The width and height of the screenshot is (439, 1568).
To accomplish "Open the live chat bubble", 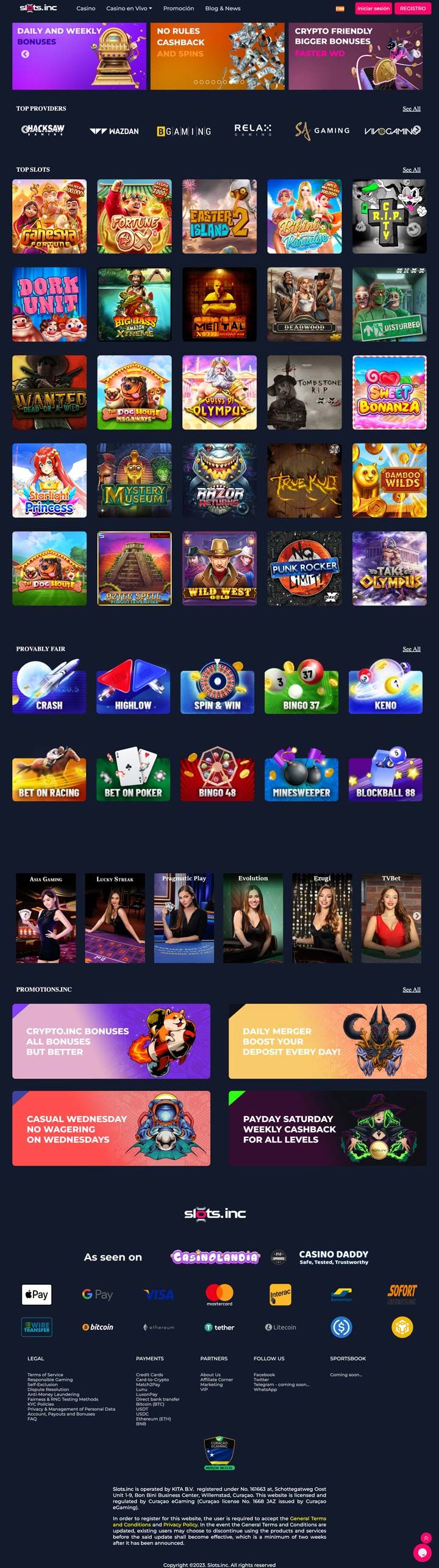I will [x=422, y=1552].
